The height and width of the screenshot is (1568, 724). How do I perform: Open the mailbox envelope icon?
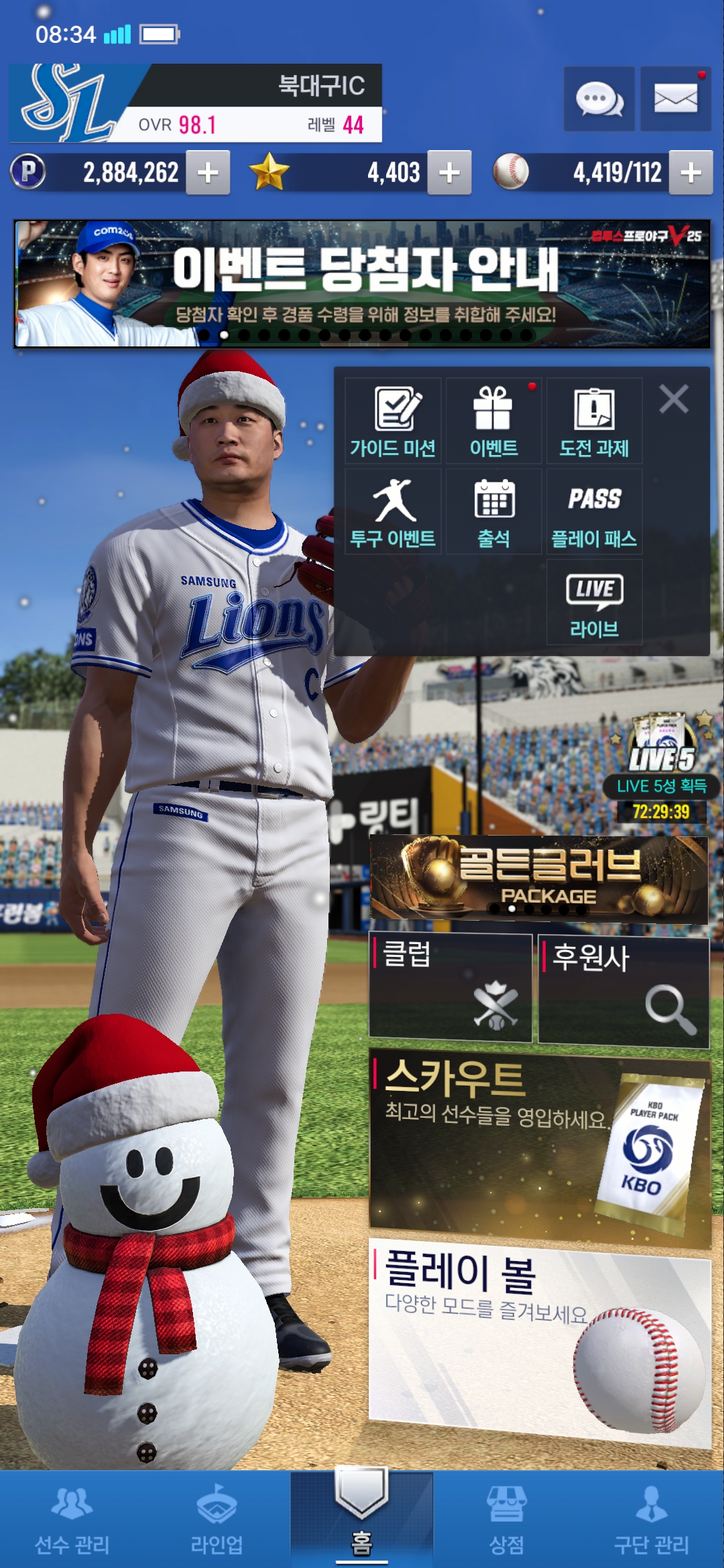point(675,99)
